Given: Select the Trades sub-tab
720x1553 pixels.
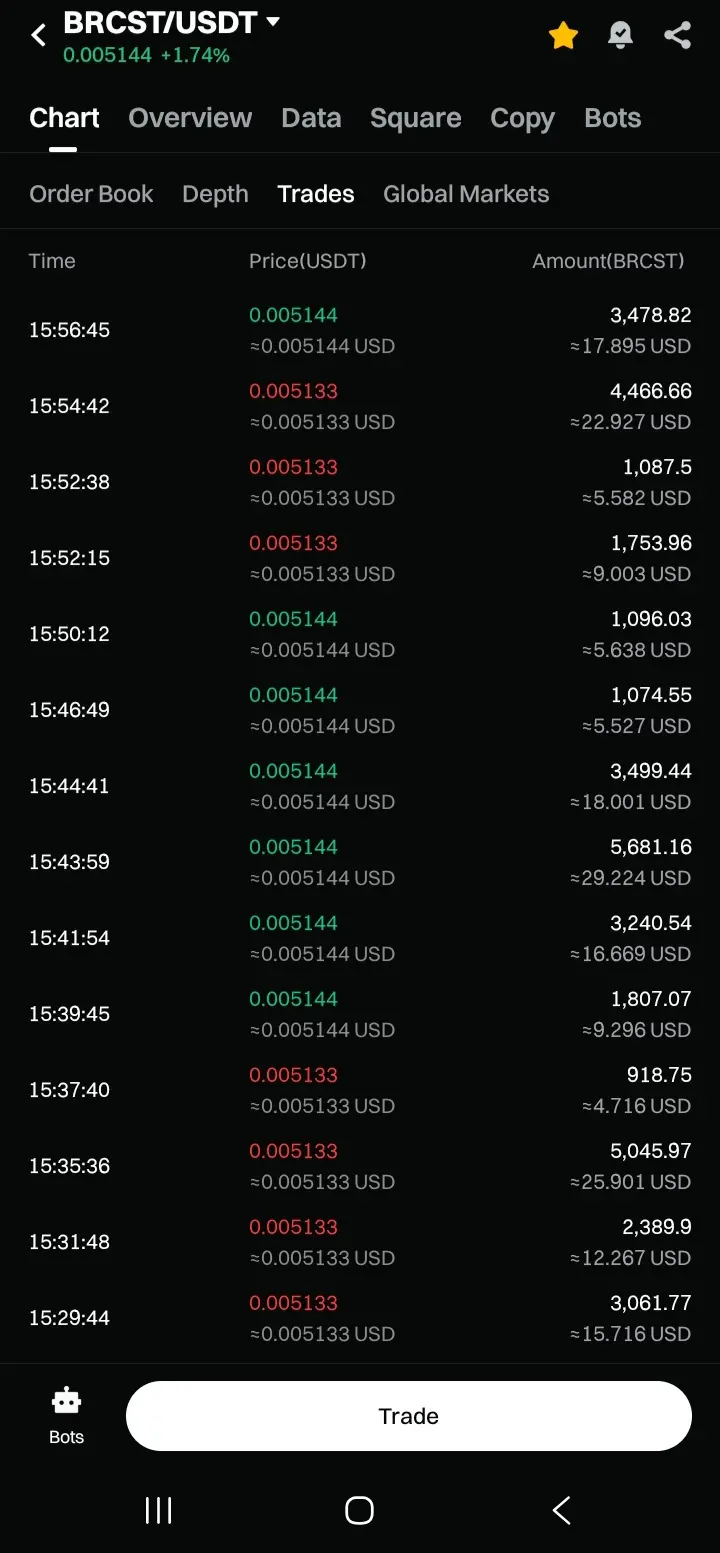Looking at the screenshot, I should pos(316,194).
